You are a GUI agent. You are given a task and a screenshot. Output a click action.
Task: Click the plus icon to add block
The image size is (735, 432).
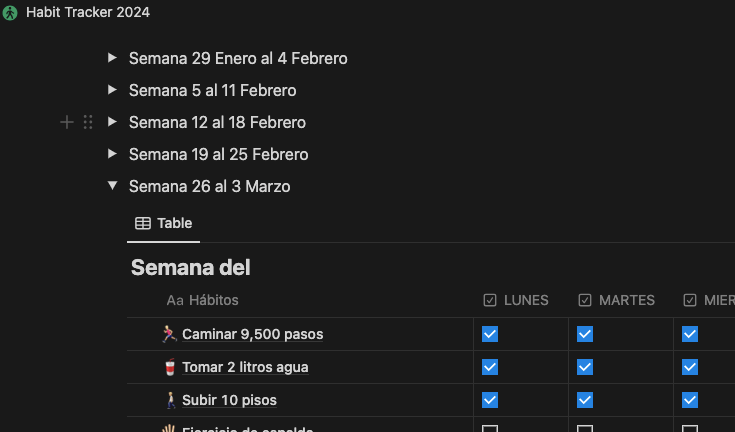click(x=67, y=122)
